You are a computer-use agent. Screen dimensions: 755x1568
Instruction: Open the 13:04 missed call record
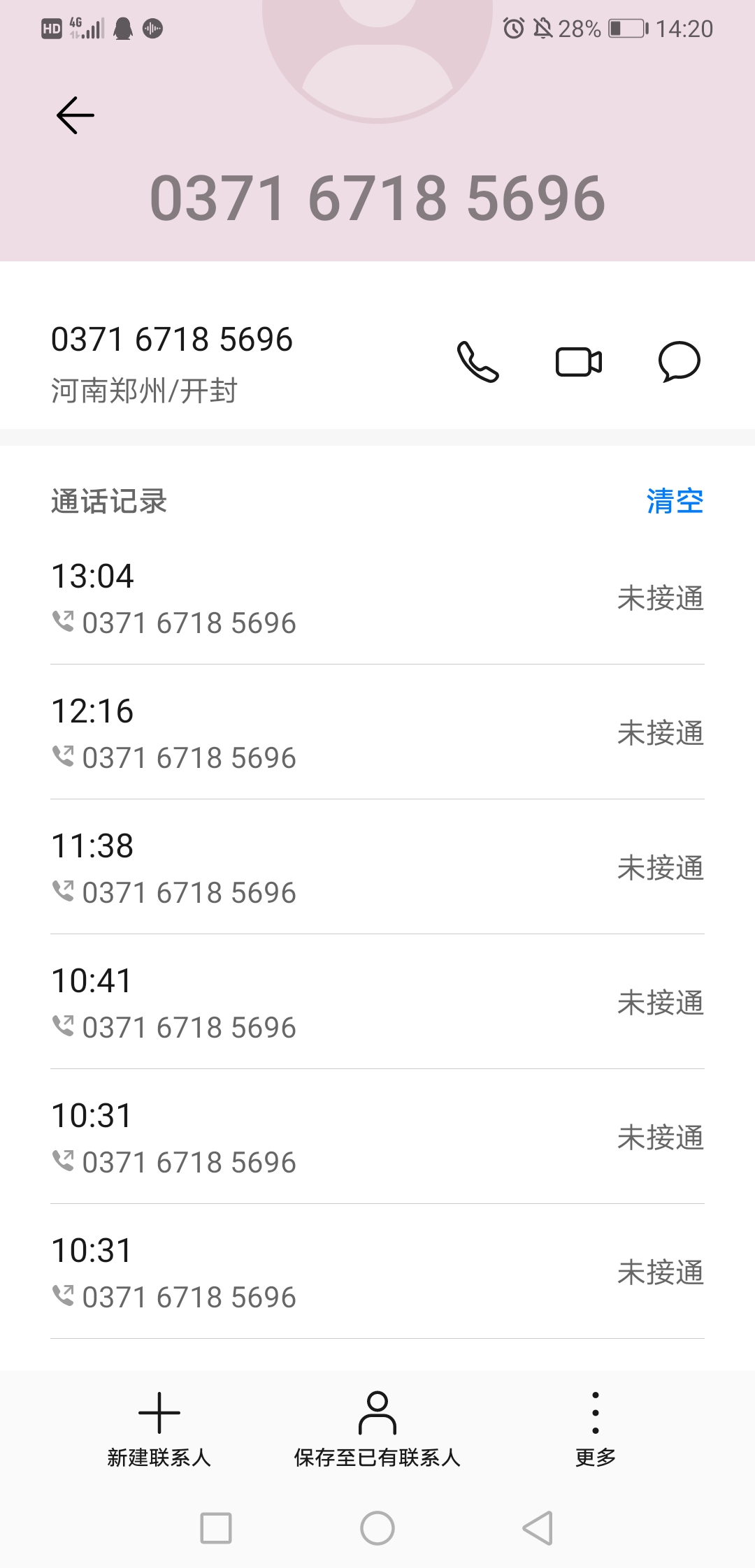pyautogui.click(x=377, y=598)
